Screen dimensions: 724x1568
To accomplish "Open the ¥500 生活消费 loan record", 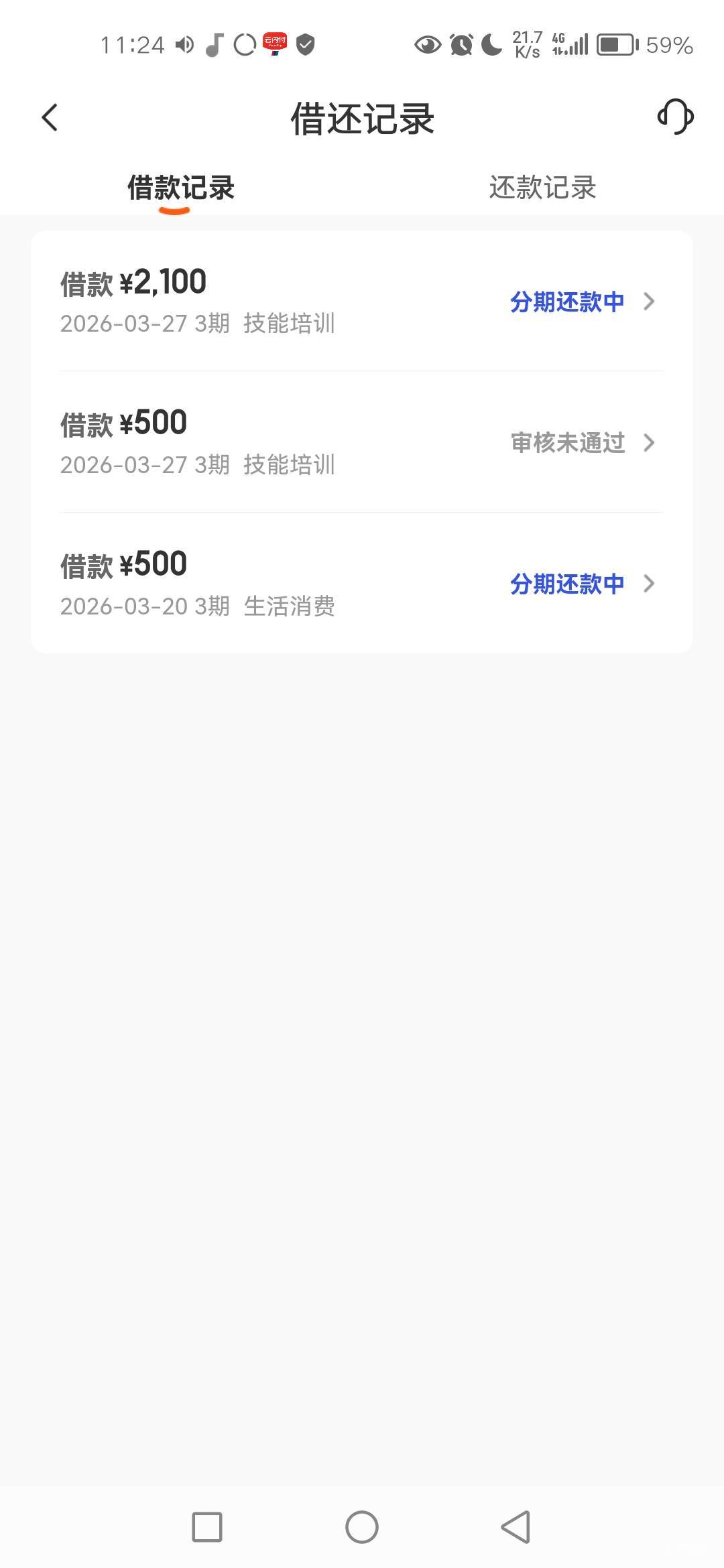I will tap(362, 584).
